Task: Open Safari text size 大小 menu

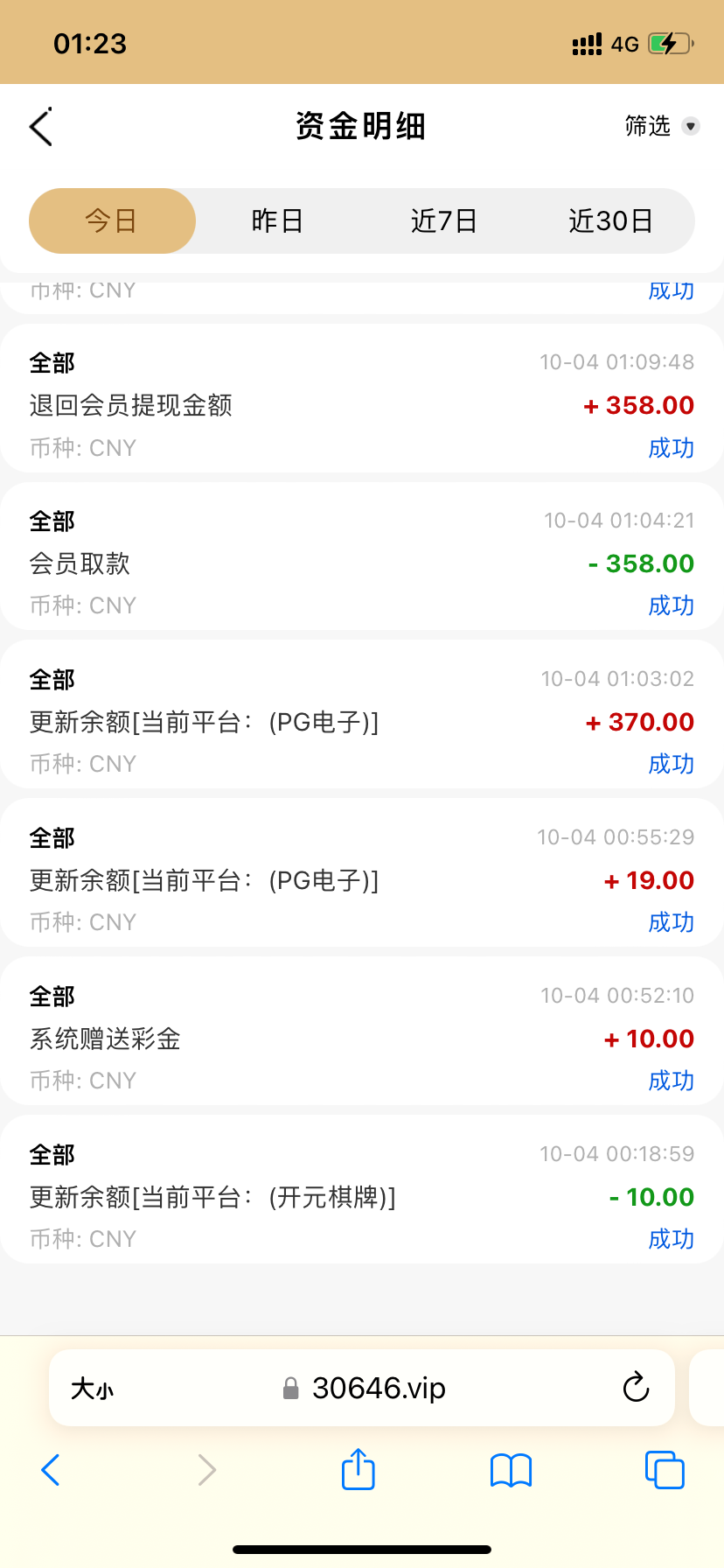Action: 93,1389
